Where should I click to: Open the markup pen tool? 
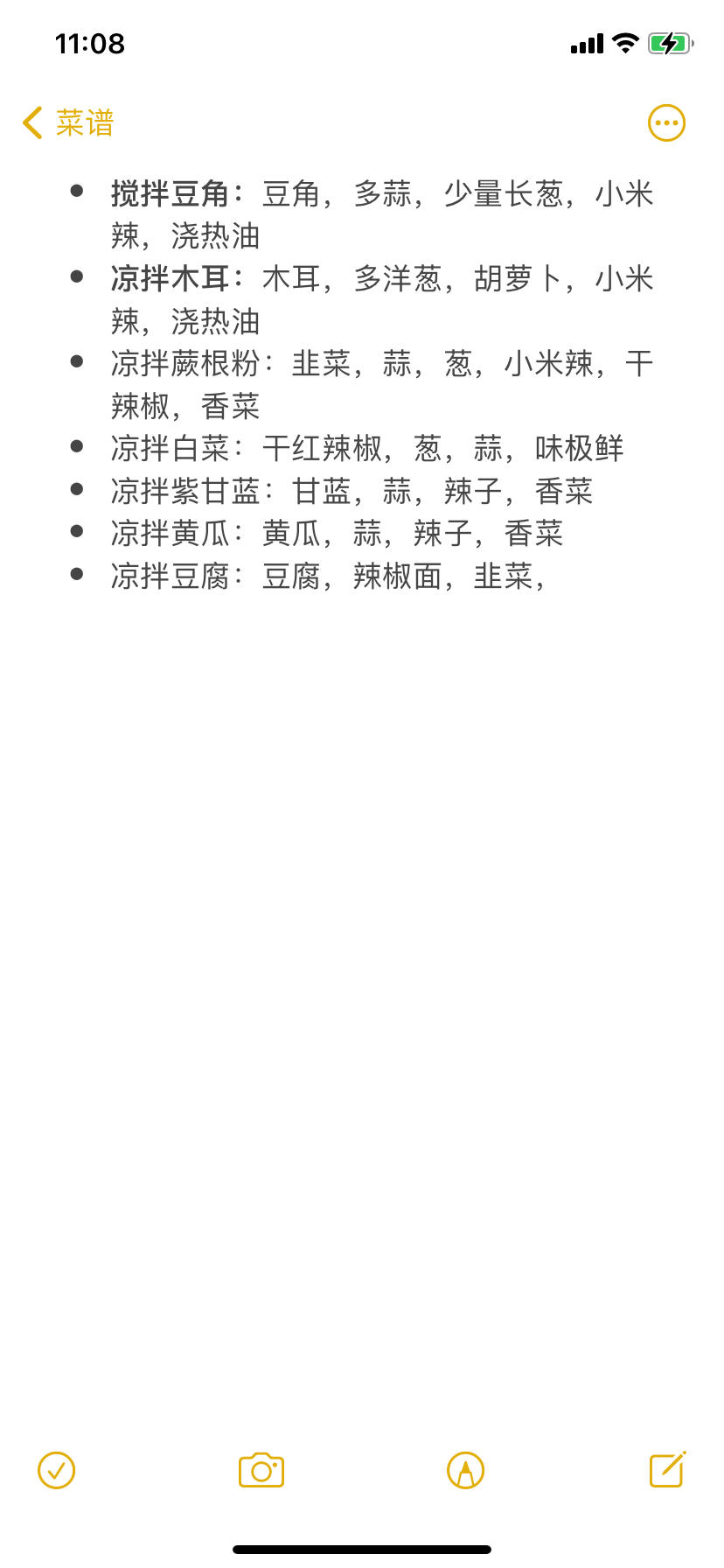[465, 1471]
